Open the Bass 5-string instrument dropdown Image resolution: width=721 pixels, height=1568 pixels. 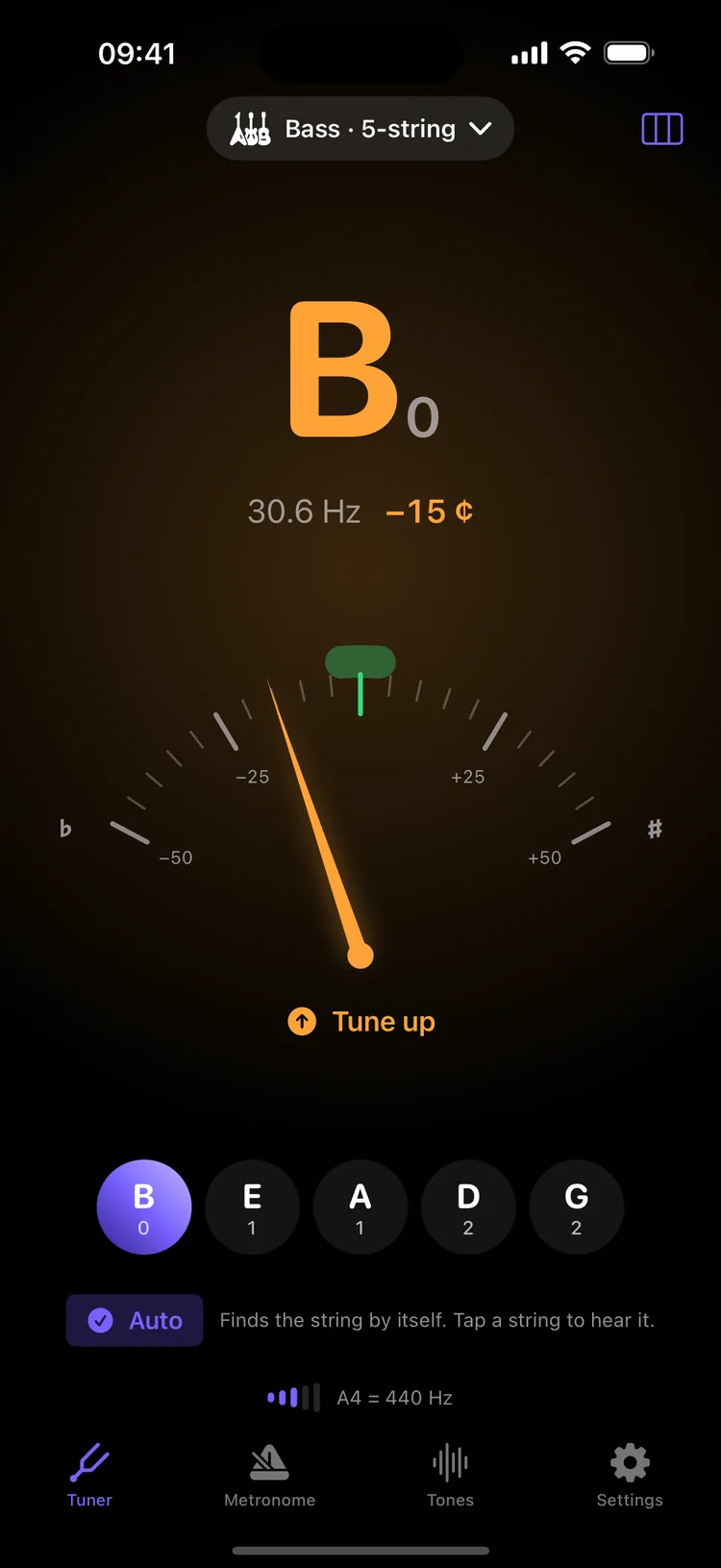point(360,129)
